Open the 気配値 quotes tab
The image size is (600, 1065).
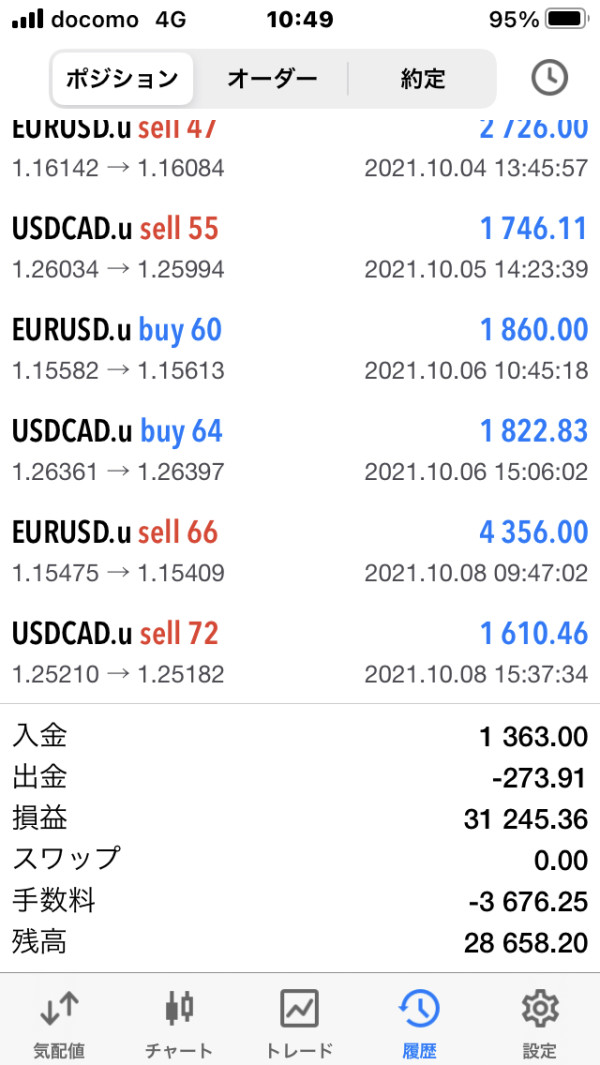(60, 1022)
